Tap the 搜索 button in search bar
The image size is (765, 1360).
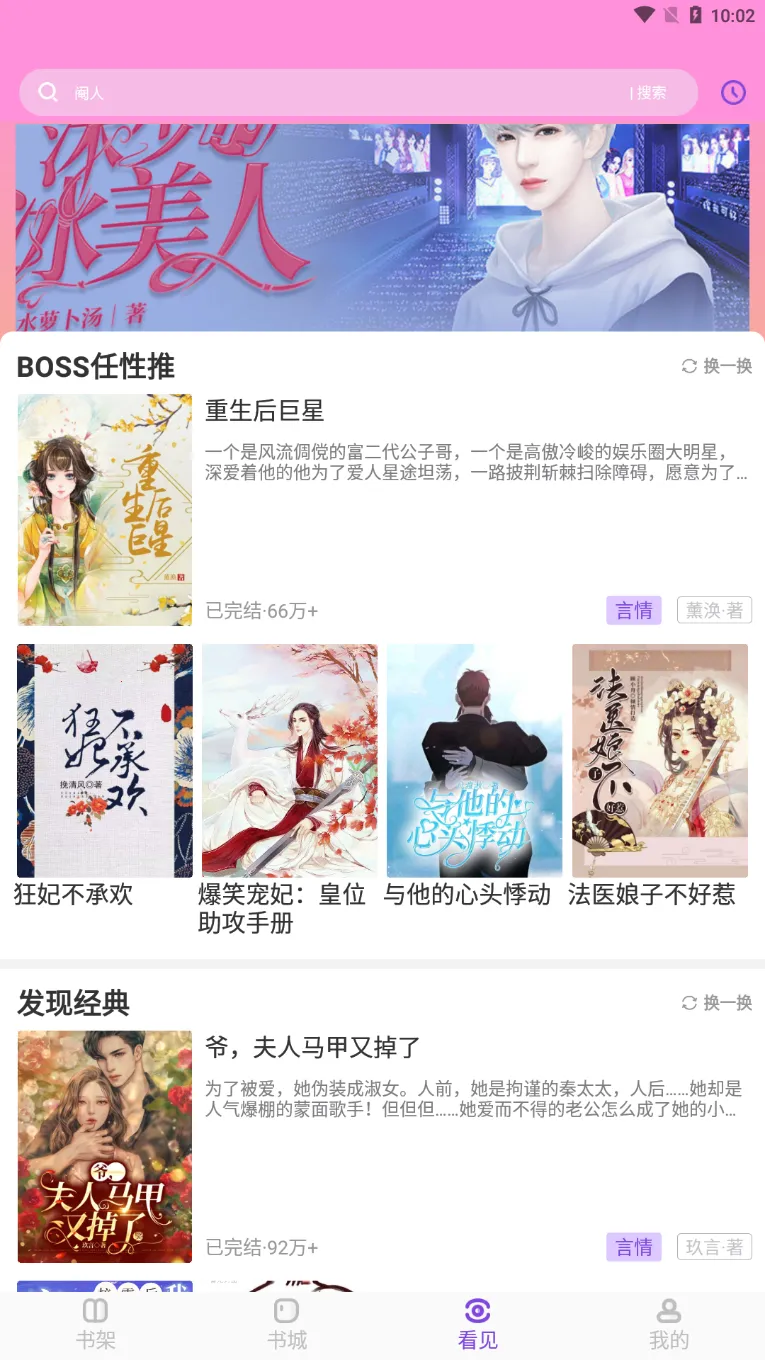pyautogui.click(x=651, y=93)
